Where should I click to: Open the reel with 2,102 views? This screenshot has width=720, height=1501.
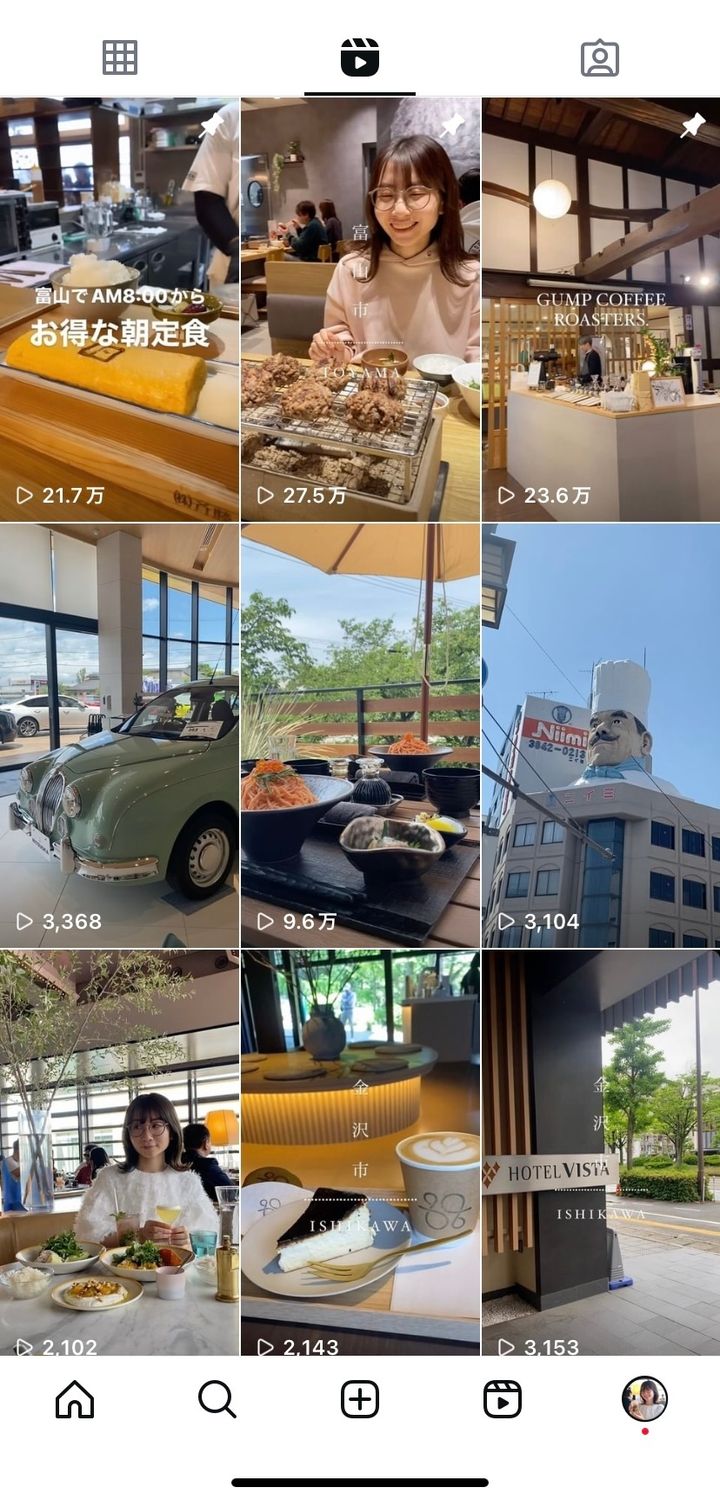[x=119, y=1152]
